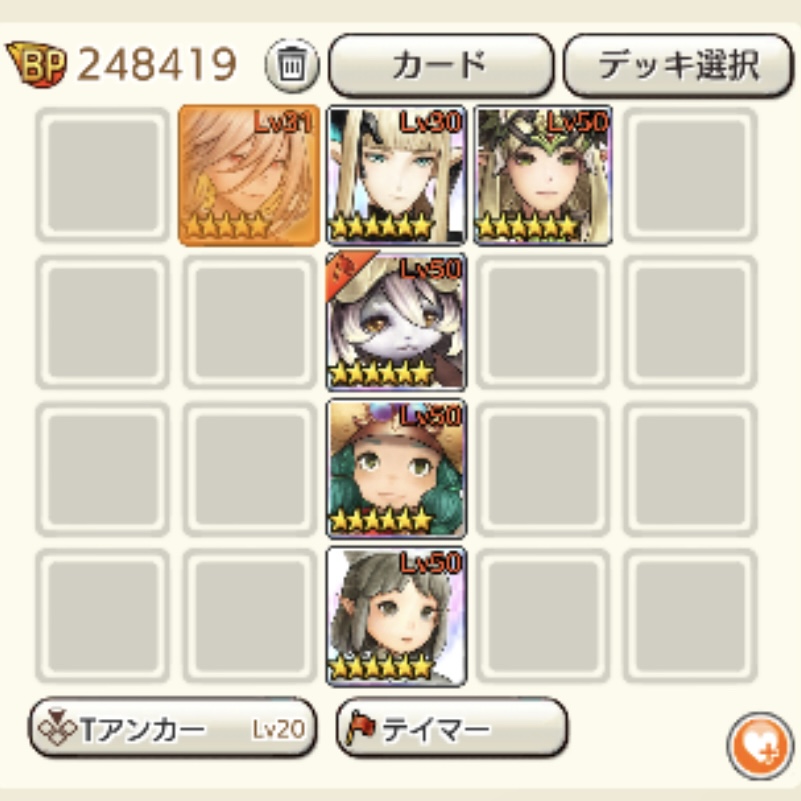The height and width of the screenshot is (801, 801).
Task: Open デッキ選択 deck selection
Action: coord(679,66)
